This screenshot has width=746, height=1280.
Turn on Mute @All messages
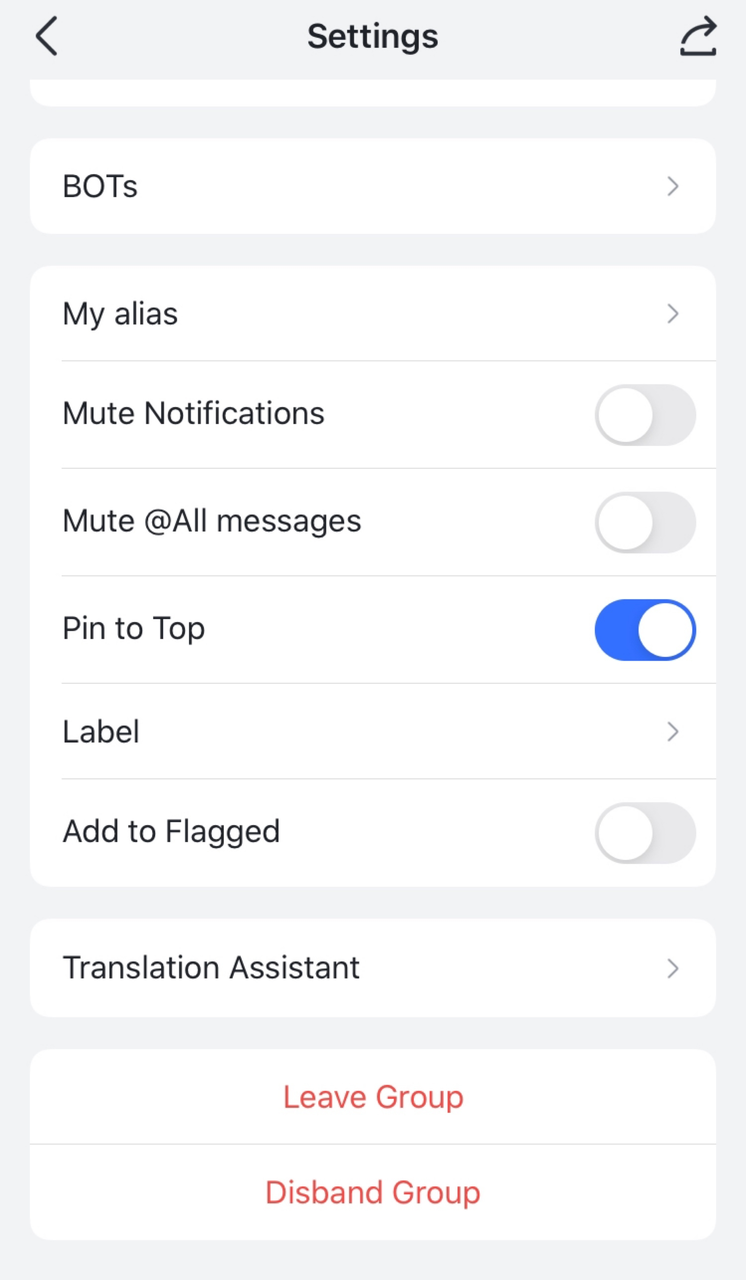[645, 522]
